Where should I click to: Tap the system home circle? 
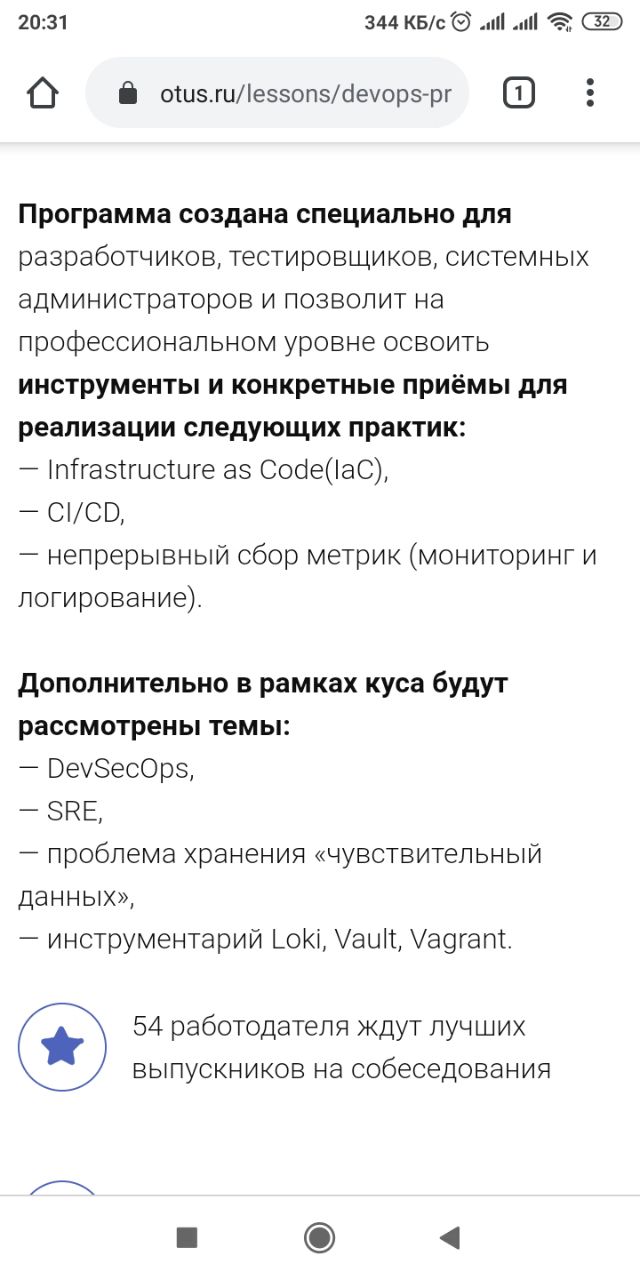[320, 1238]
